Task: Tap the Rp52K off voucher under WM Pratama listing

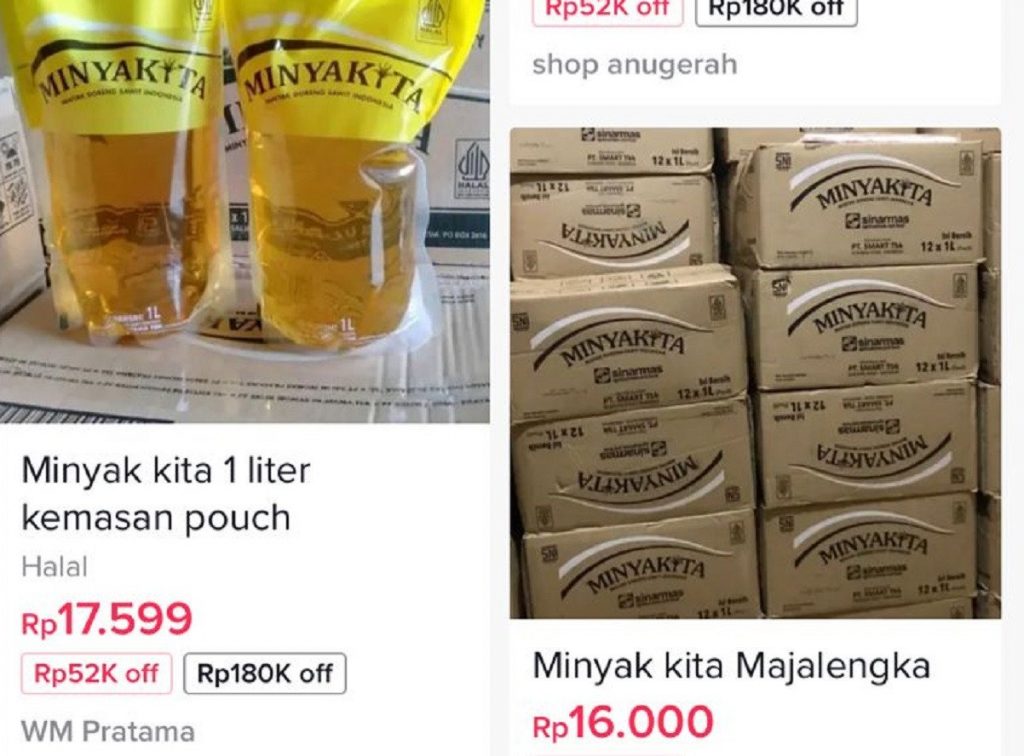Action: pos(97,673)
